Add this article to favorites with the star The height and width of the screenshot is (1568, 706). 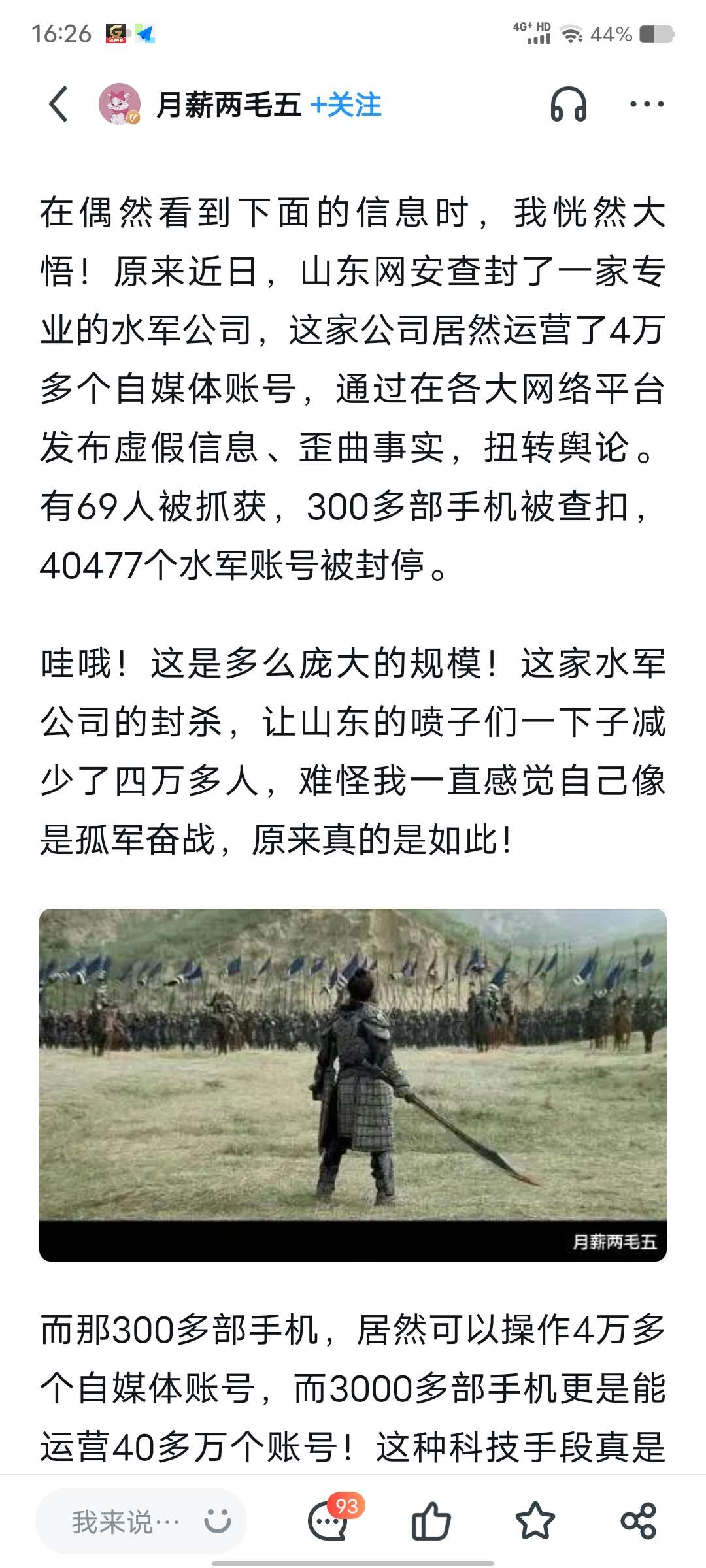pos(535,1522)
